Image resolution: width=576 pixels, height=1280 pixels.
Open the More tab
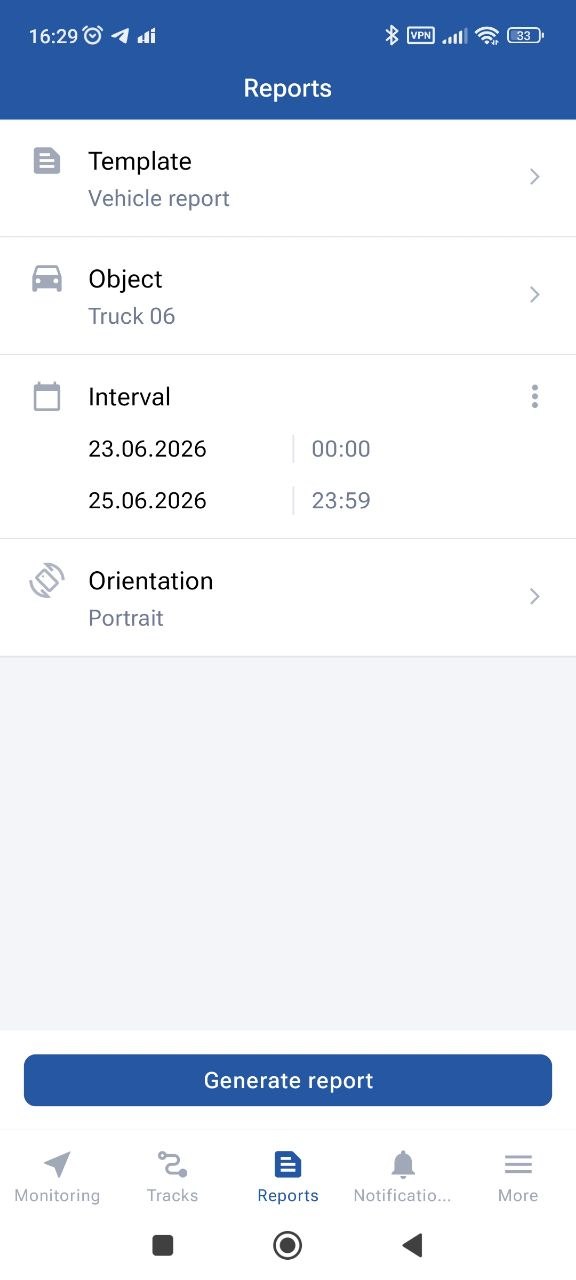pos(518,1177)
